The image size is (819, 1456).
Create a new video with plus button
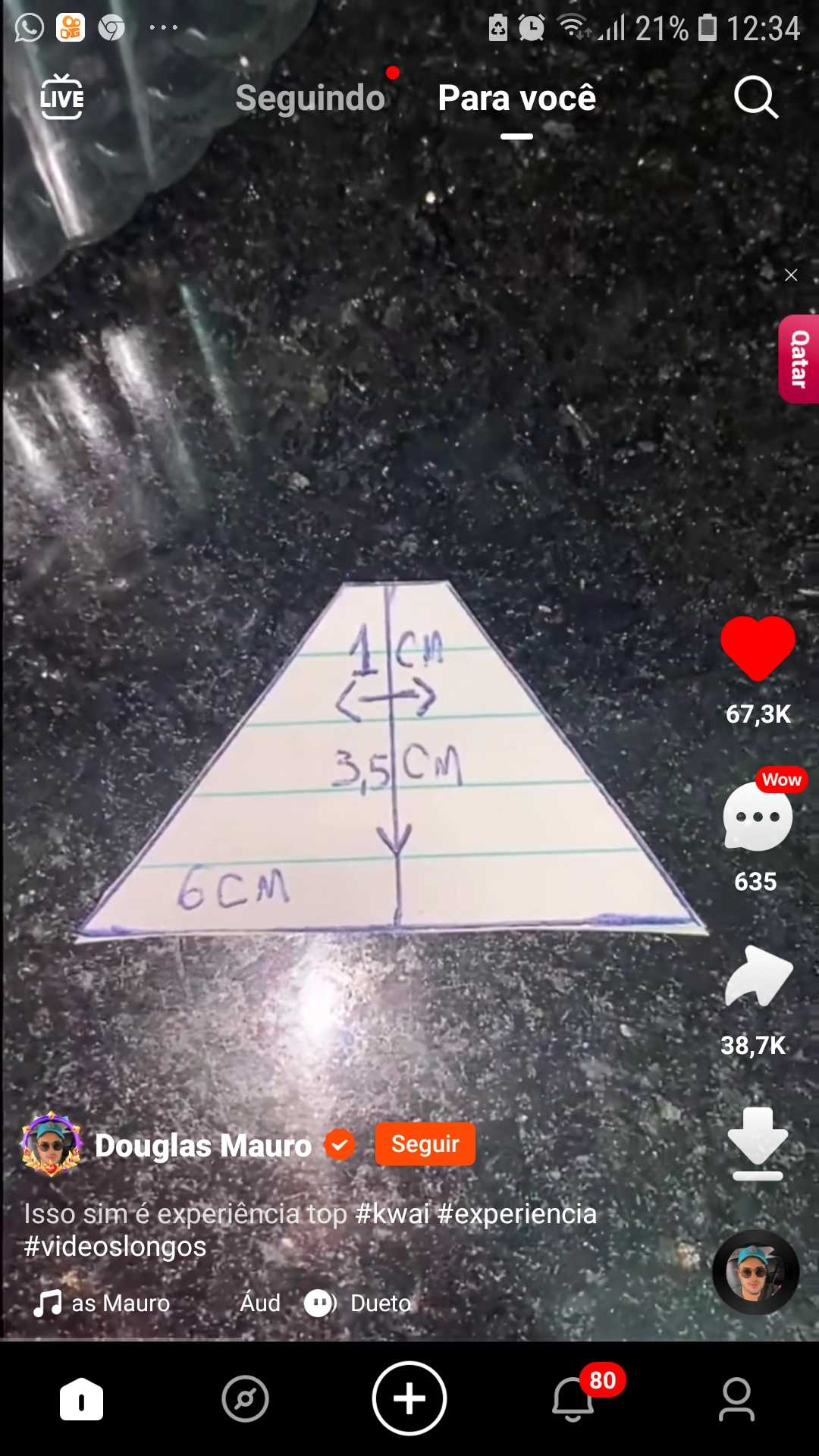[409, 1398]
